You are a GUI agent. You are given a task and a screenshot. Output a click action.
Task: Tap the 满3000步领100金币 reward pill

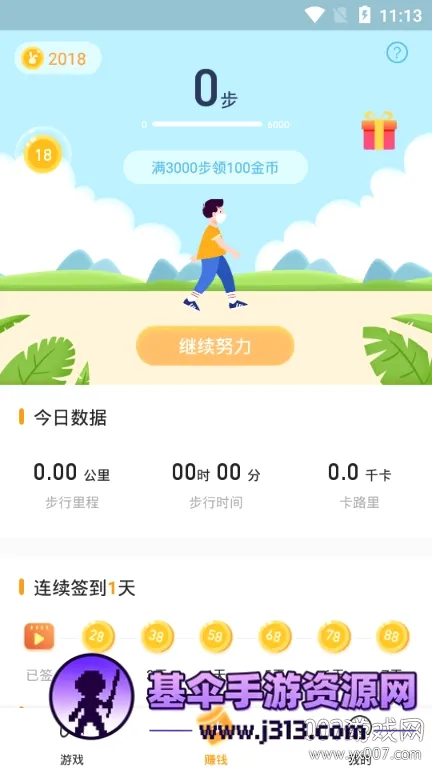215,168
